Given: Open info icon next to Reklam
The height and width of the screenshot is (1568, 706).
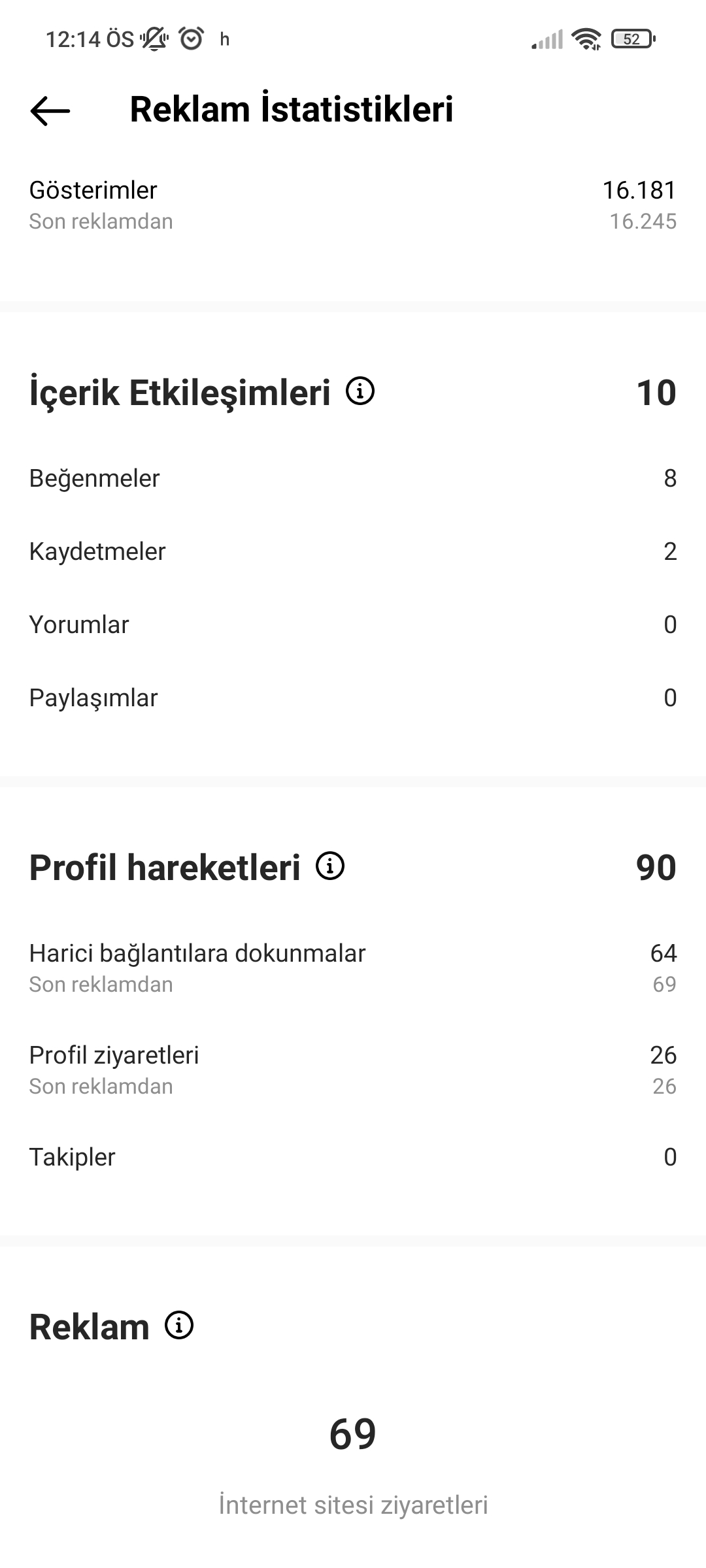Looking at the screenshot, I should click(179, 1325).
